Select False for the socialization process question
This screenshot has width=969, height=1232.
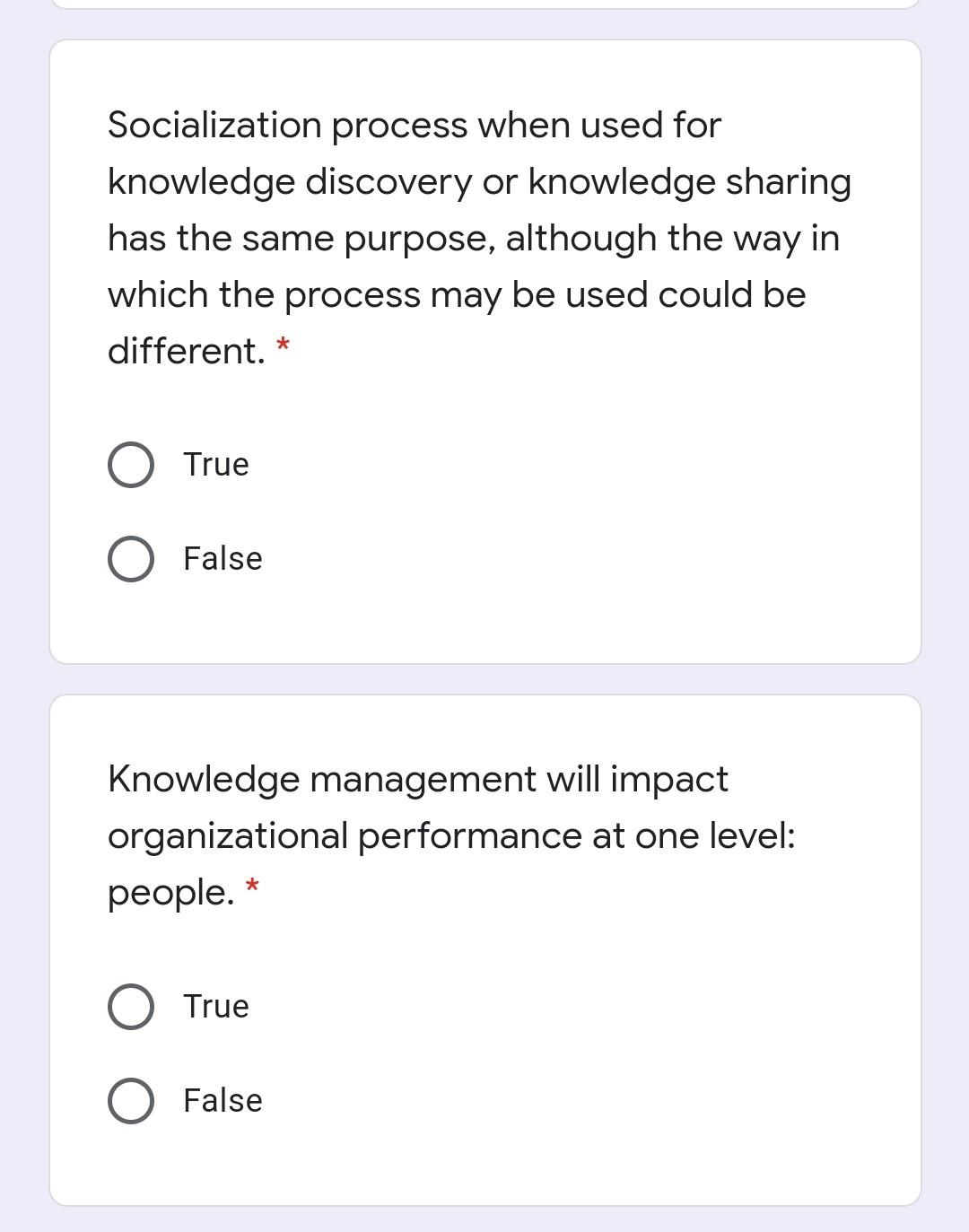click(131, 559)
